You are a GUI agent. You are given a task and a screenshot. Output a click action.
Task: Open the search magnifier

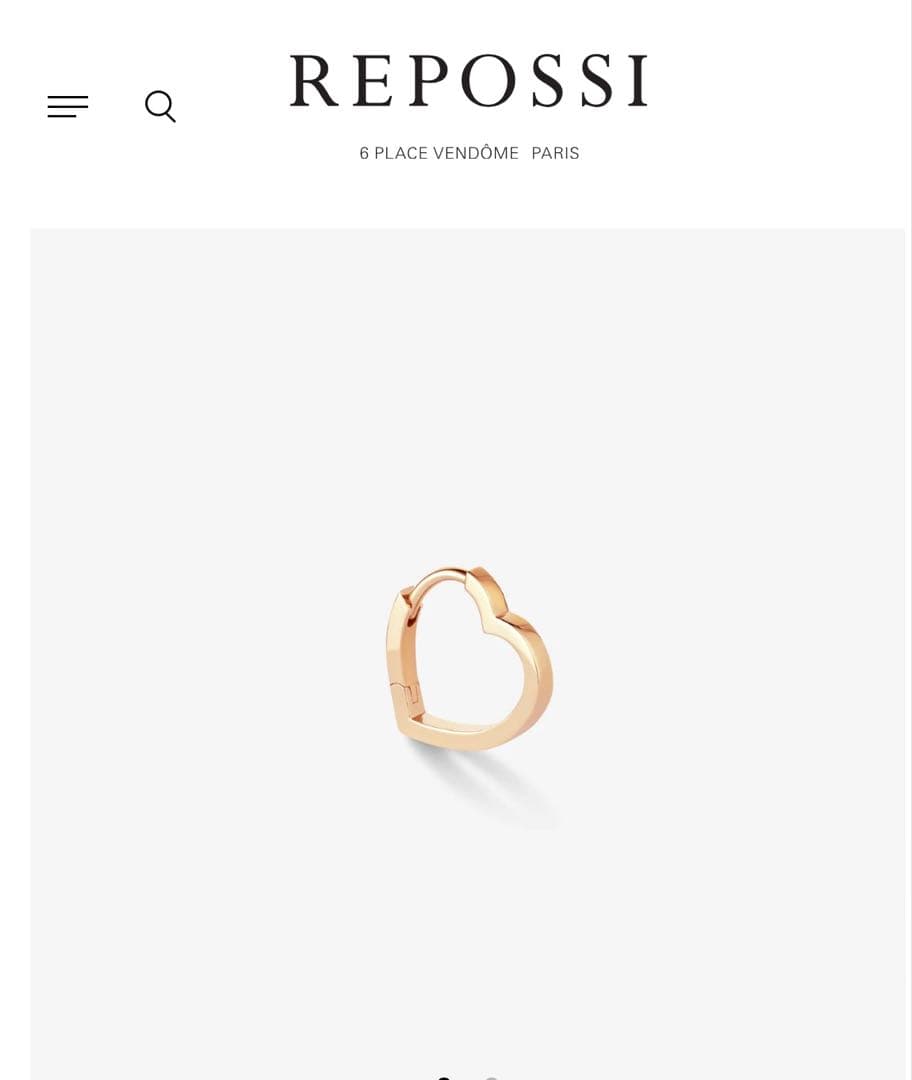point(160,106)
